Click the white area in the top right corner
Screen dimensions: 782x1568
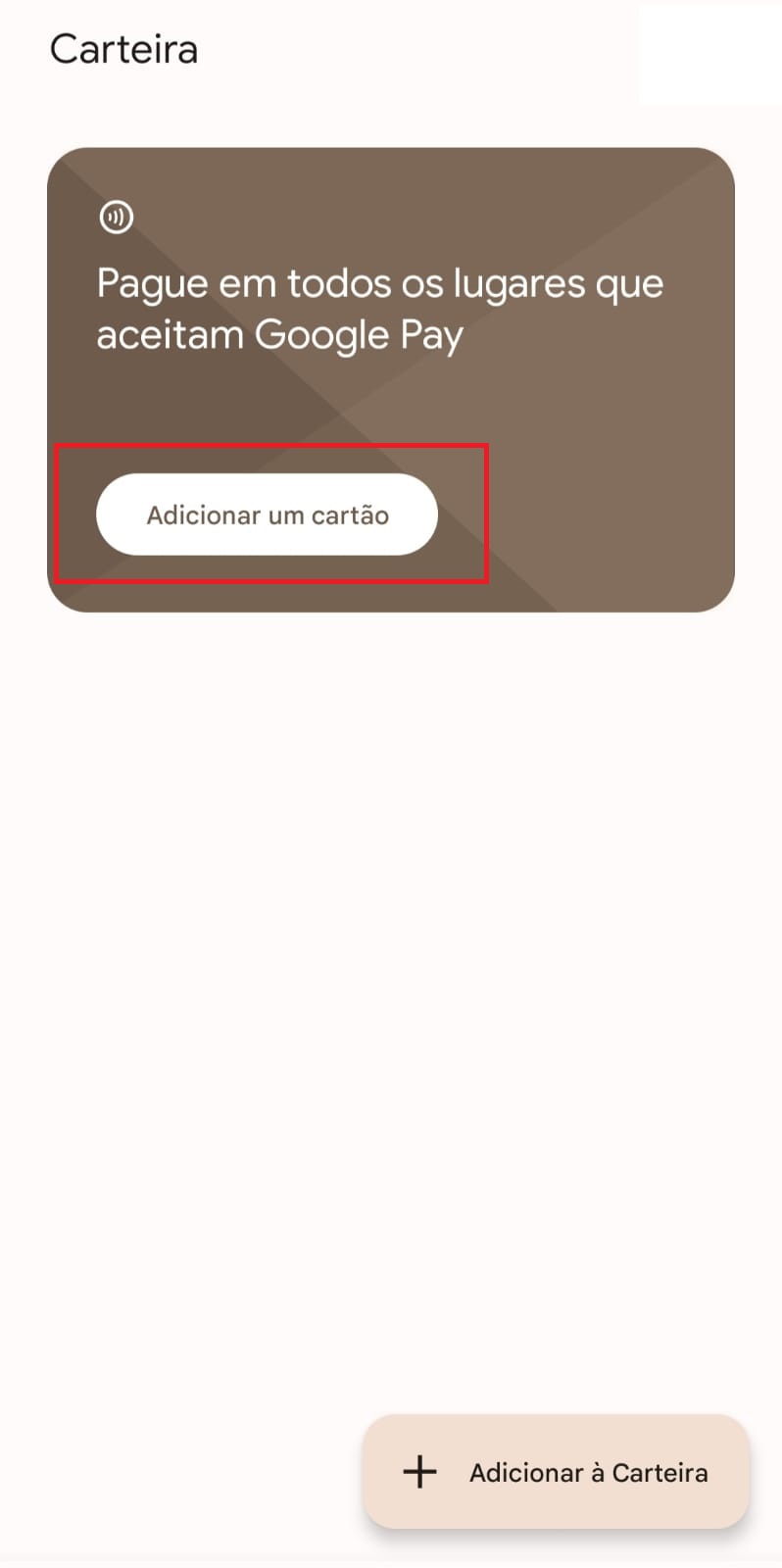[x=711, y=54]
